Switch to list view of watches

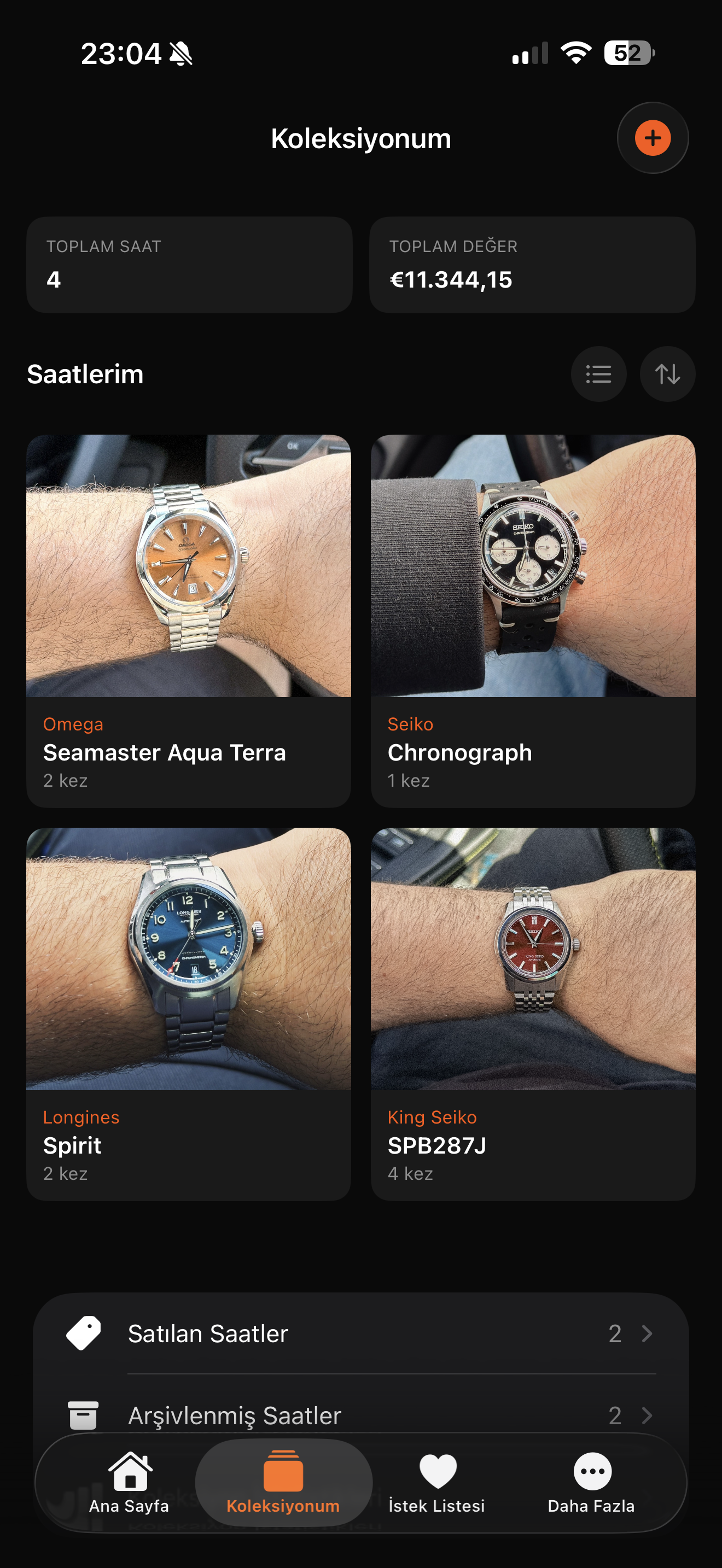click(598, 374)
